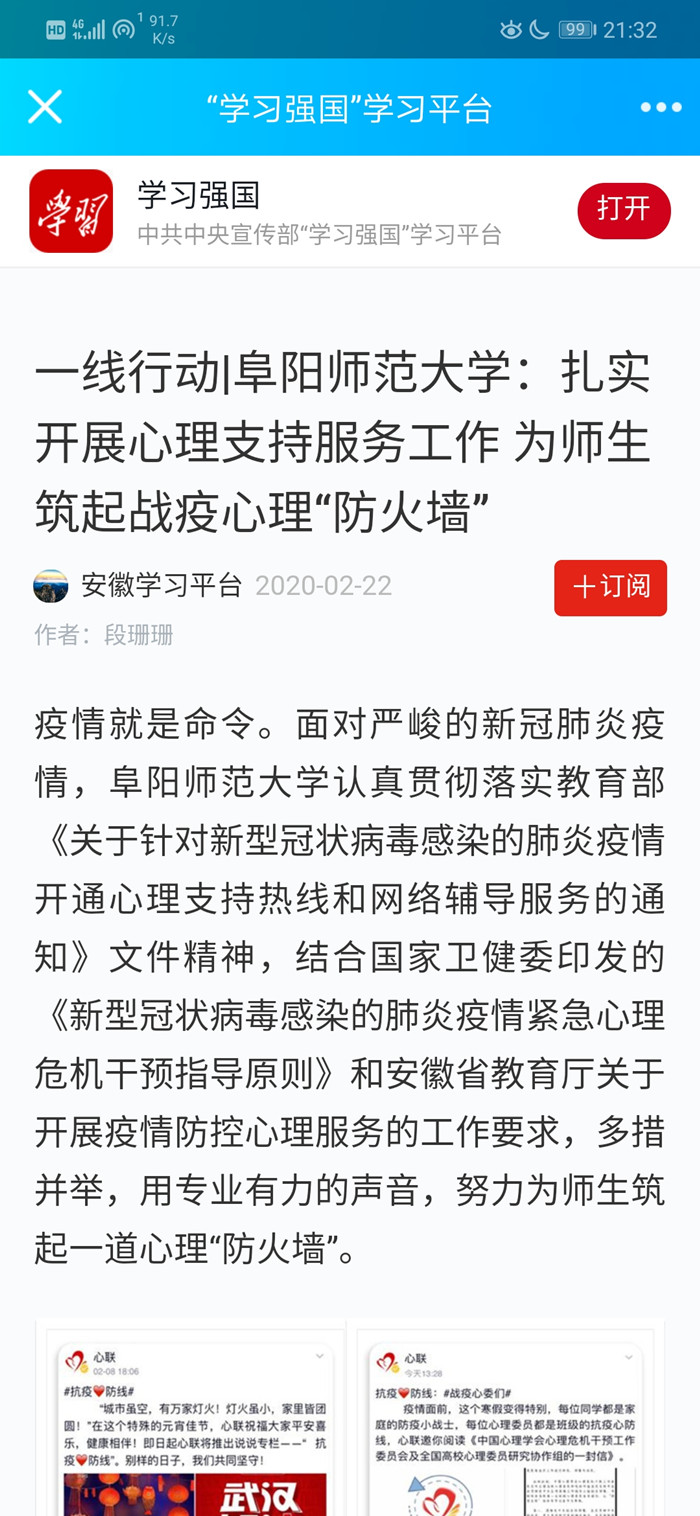Close the 学习强国 web page
This screenshot has width=700, height=1516.
click(x=45, y=107)
